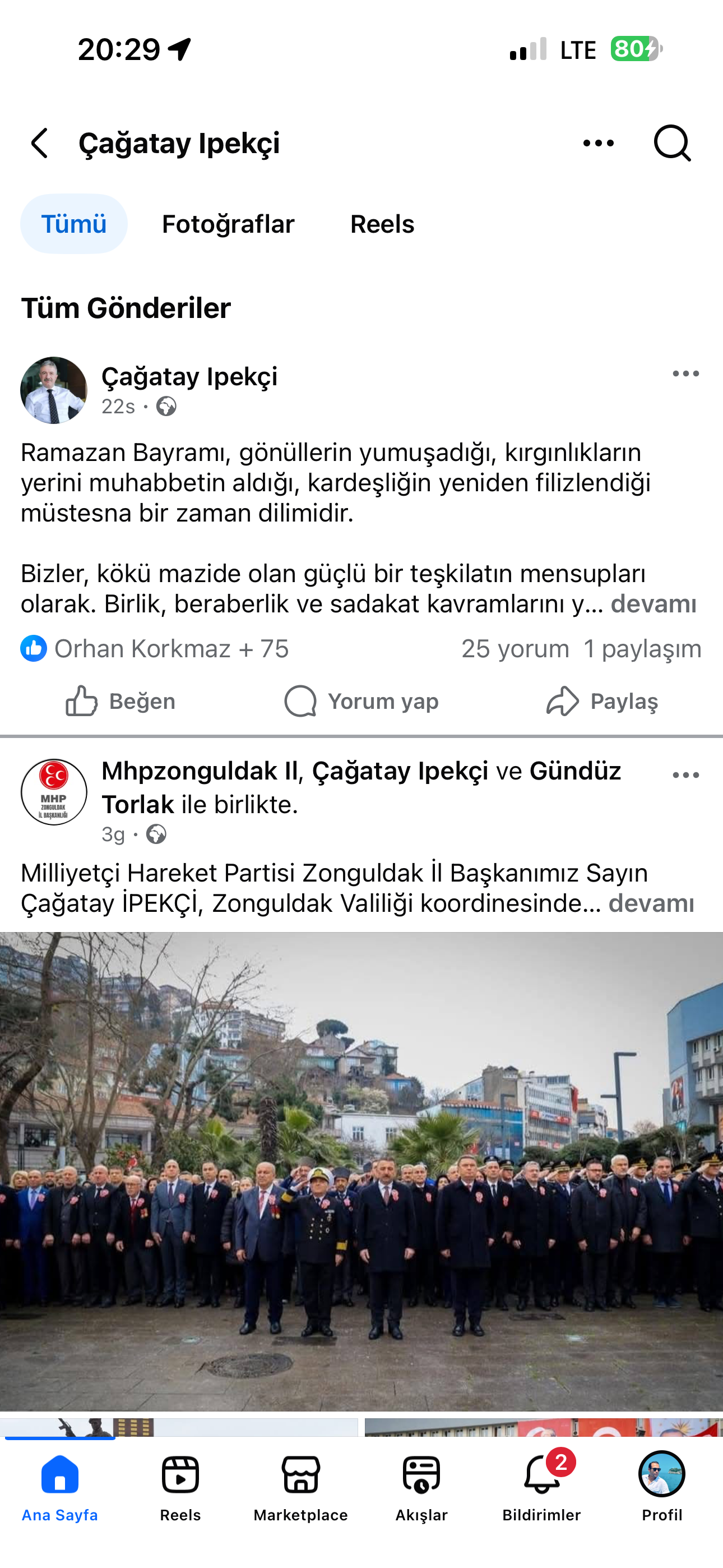The width and height of the screenshot is (723, 1568).
Task: Switch to the Fotoğraflar filter
Action: click(228, 224)
